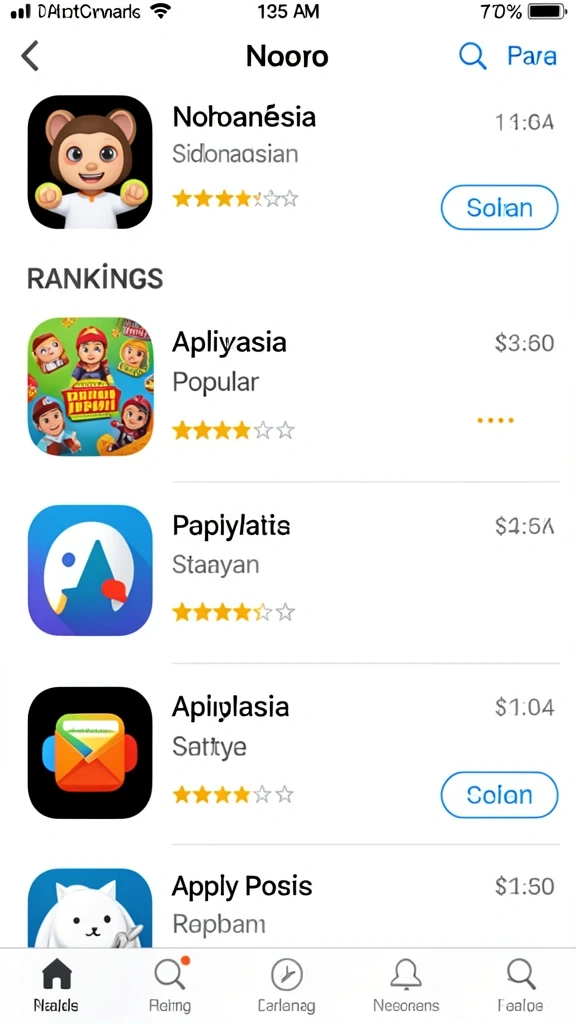Tap the Colan button for Apiiylasia
Viewport: 576px width, 1024px height.
[500, 795]
